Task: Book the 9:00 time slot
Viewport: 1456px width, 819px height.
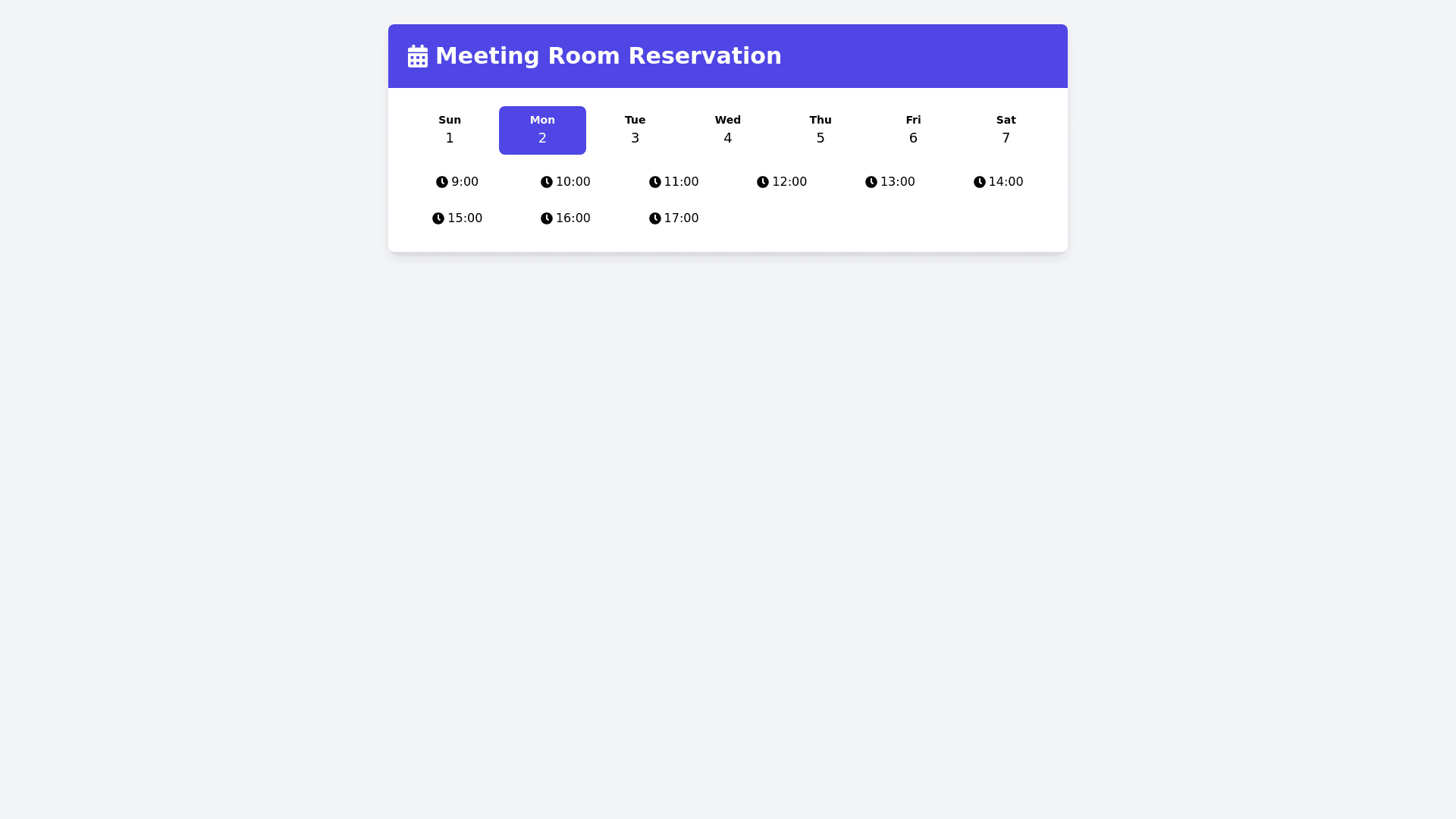Action: click(x=457, y=182)
